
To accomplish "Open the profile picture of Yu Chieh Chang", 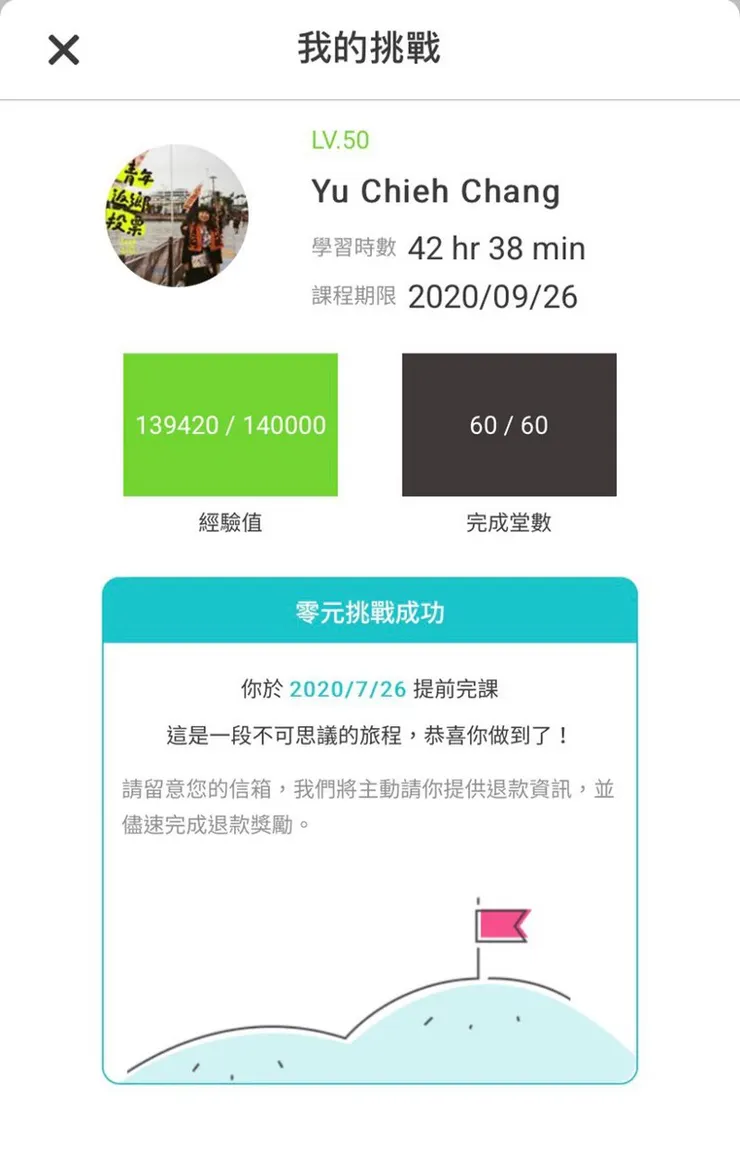I will pos(176,215).
